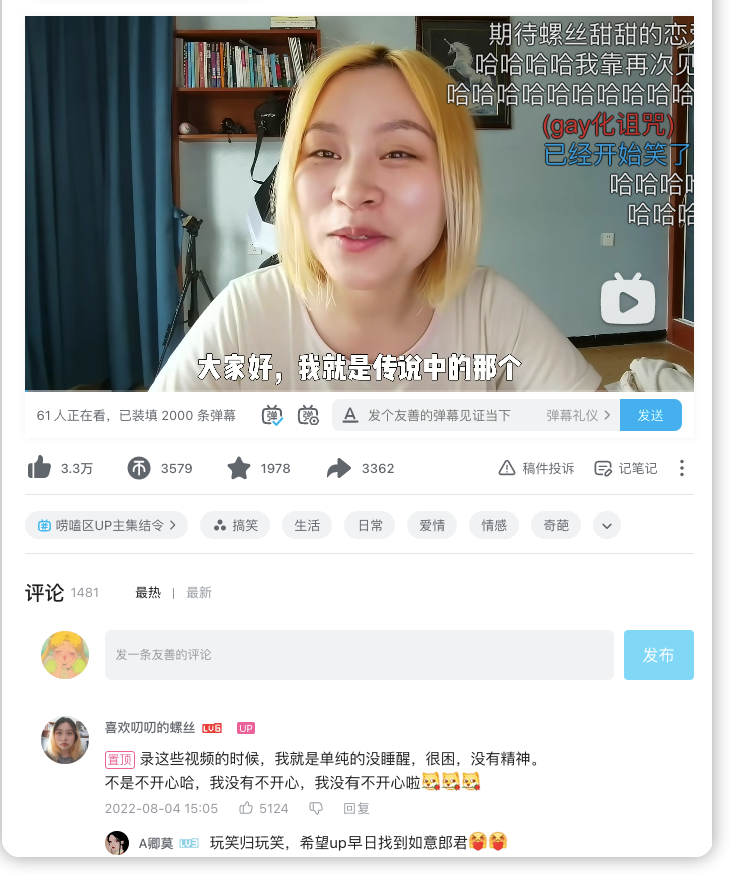
Task: Reply to the pinned comment via 回复
Action: pos(356,808)
